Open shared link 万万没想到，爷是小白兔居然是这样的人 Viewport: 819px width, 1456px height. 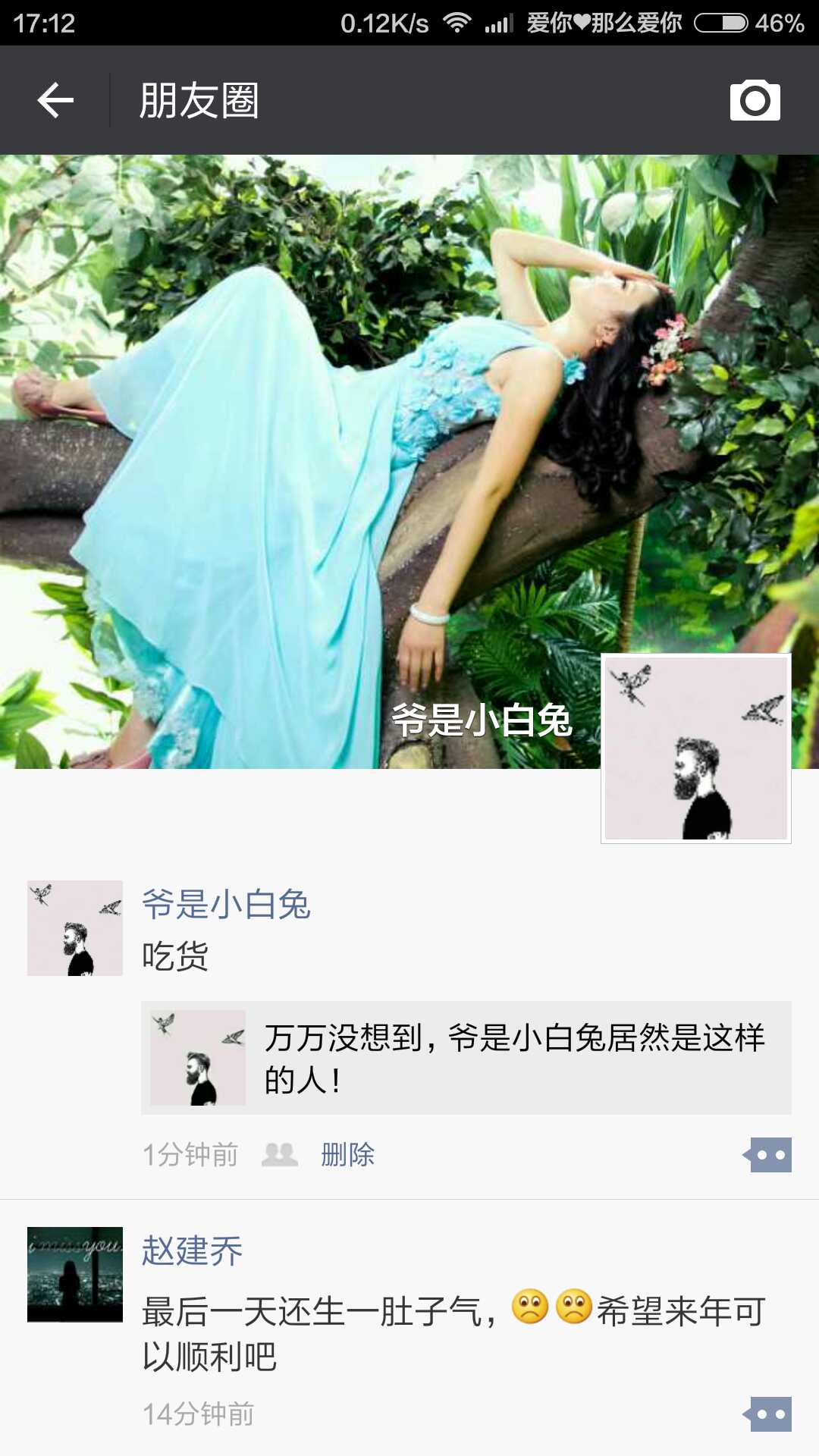coord(466,1058)
